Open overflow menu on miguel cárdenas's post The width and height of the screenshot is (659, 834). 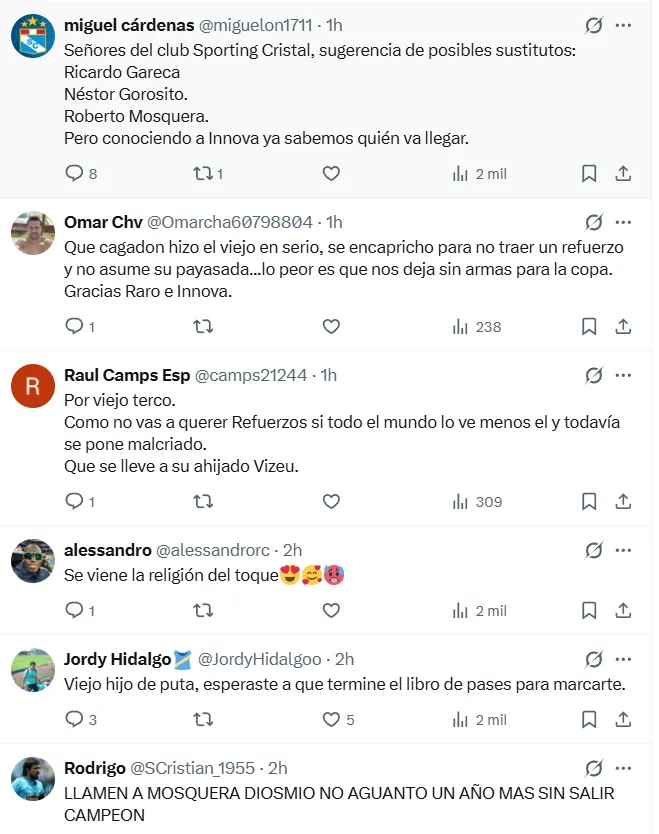click(x=623, y=25)
